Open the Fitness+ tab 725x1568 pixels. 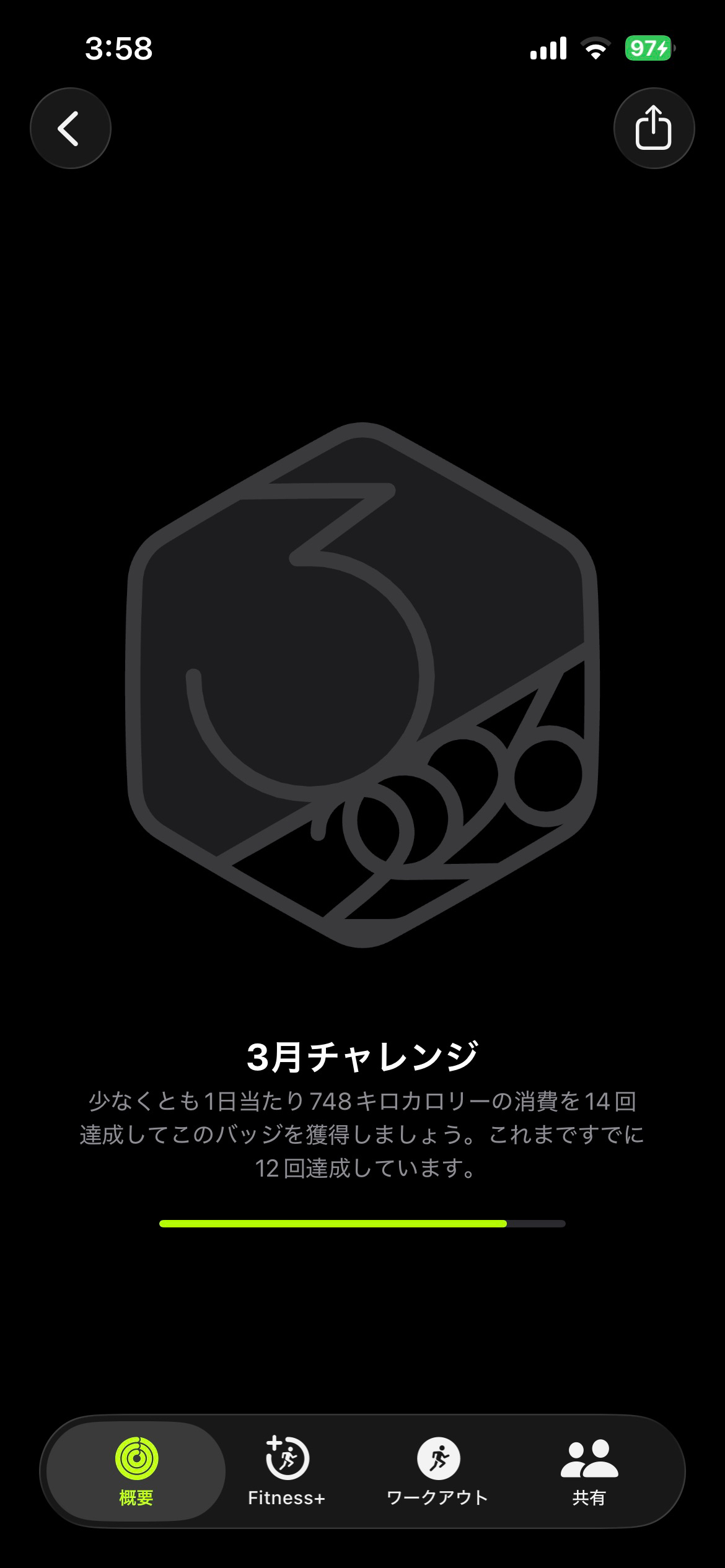(x=287, y=1471)
